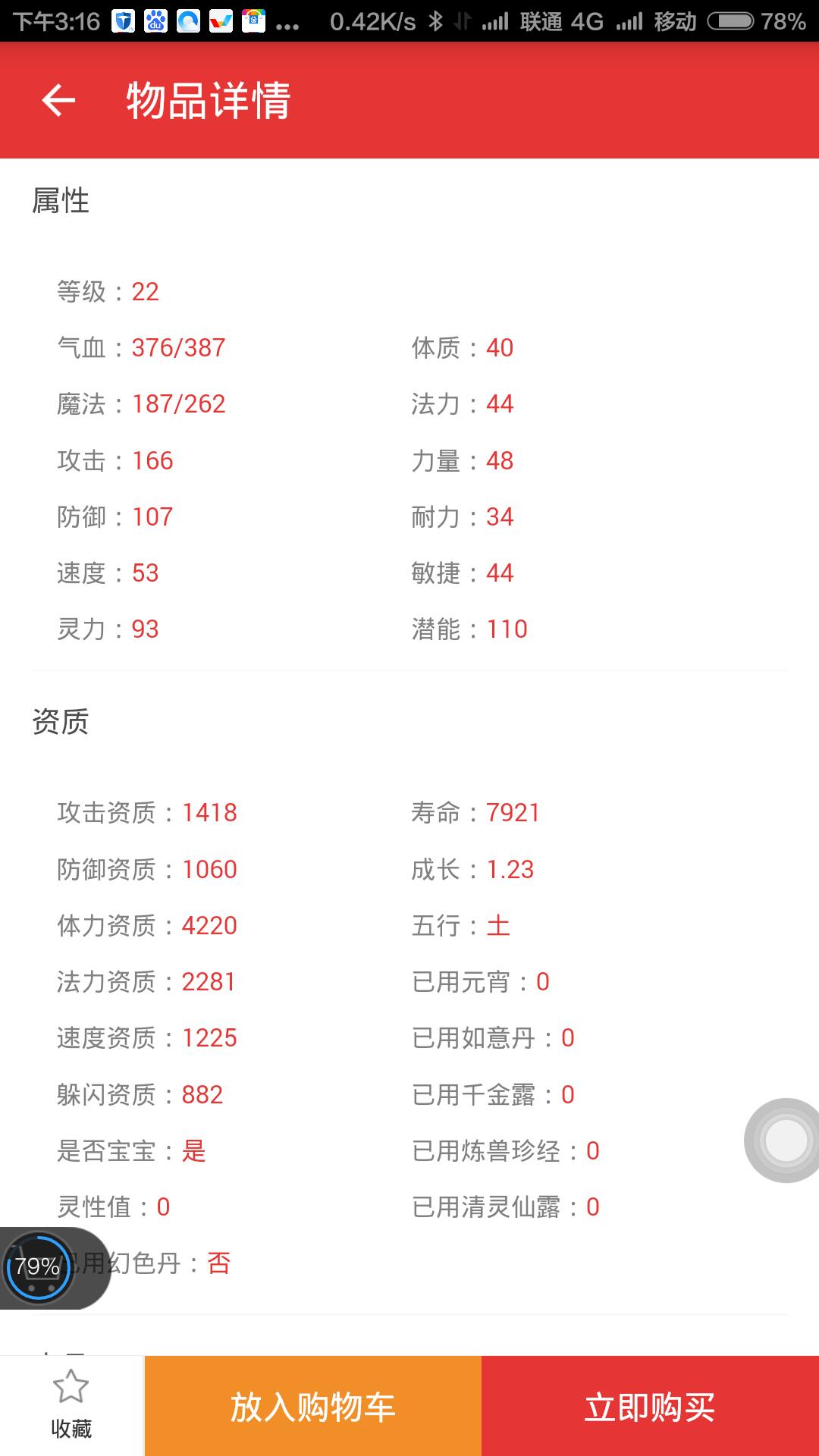Go back from the 物品详情 page
This screenshot has width=819, height=1456.
tap(58, 100)
